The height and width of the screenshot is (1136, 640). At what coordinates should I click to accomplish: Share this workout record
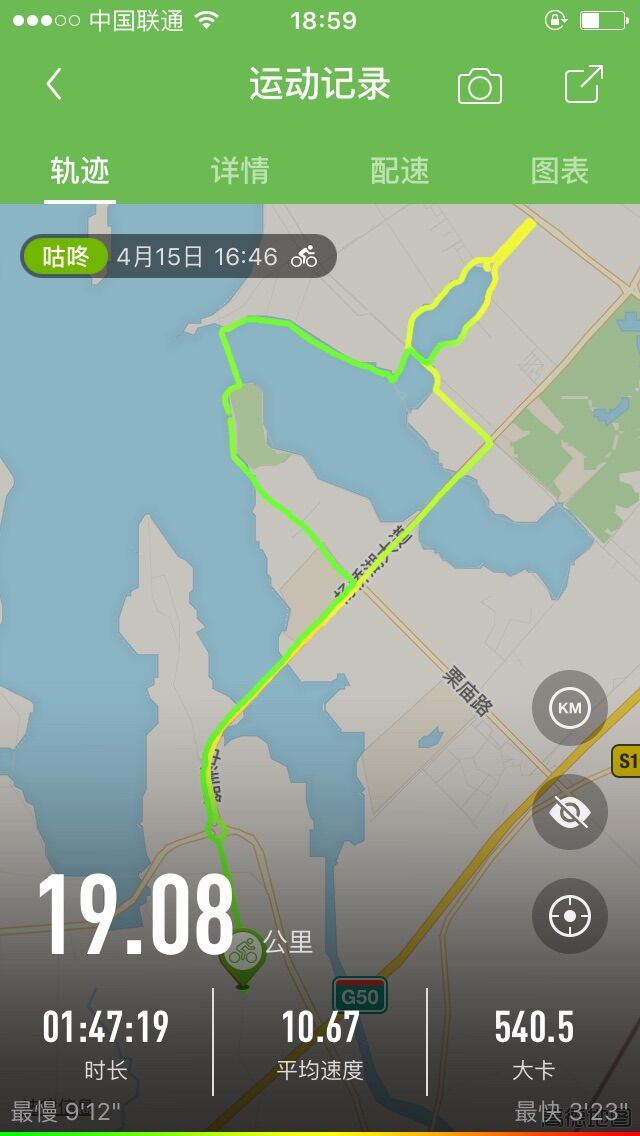(x=584, y=85)
